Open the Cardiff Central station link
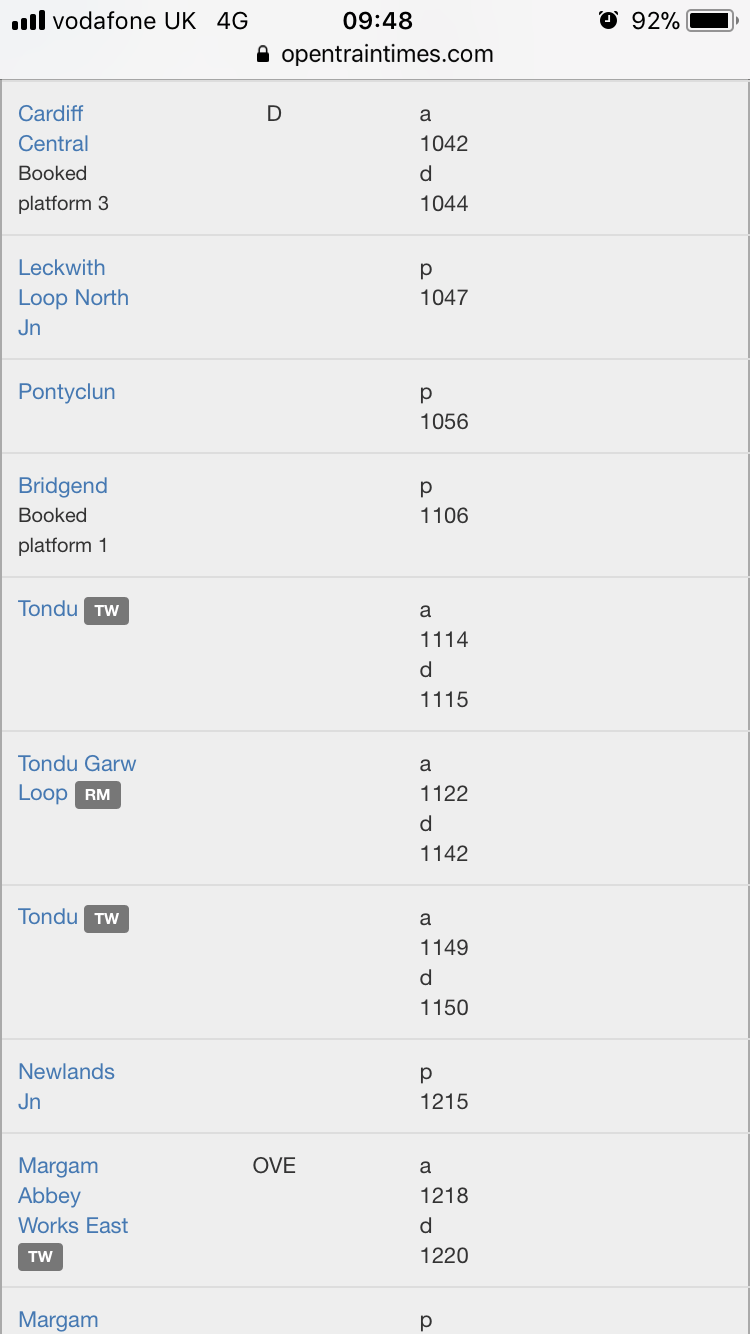This screenshot has height=1334, width=750. [x=53, y=129]
